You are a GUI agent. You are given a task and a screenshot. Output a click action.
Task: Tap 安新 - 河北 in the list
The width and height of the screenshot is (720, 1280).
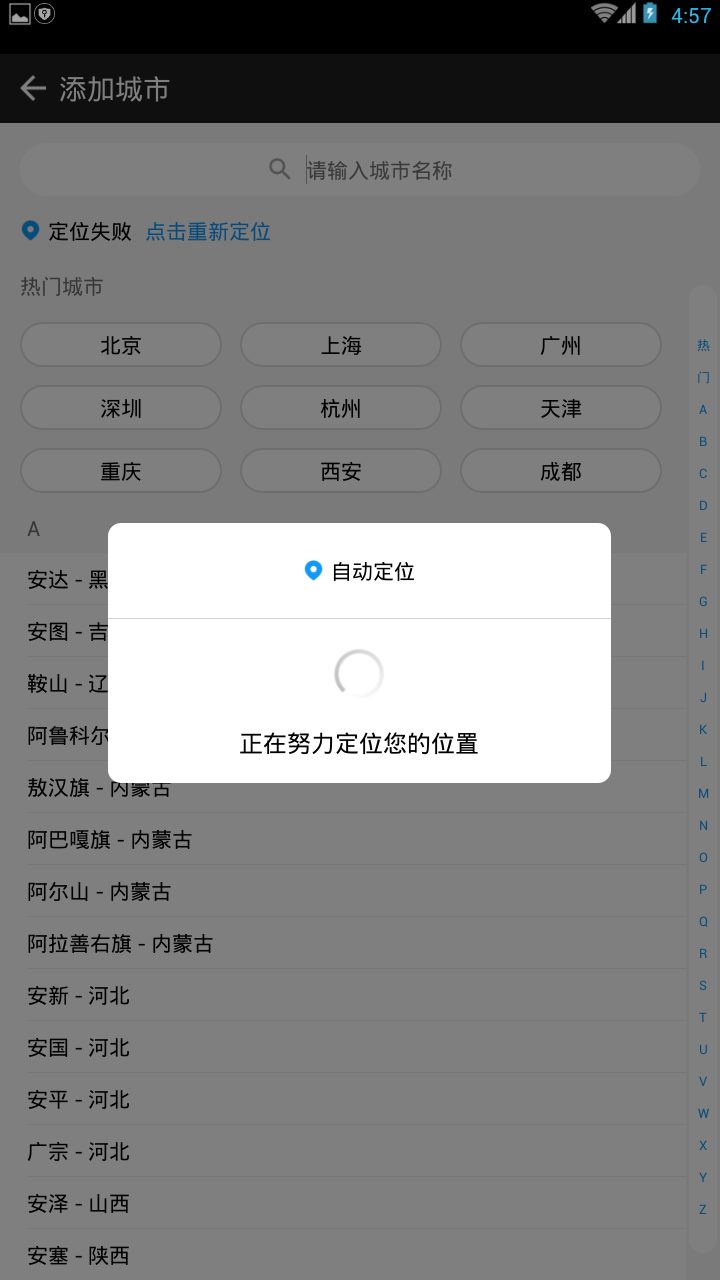coord(78,995)
